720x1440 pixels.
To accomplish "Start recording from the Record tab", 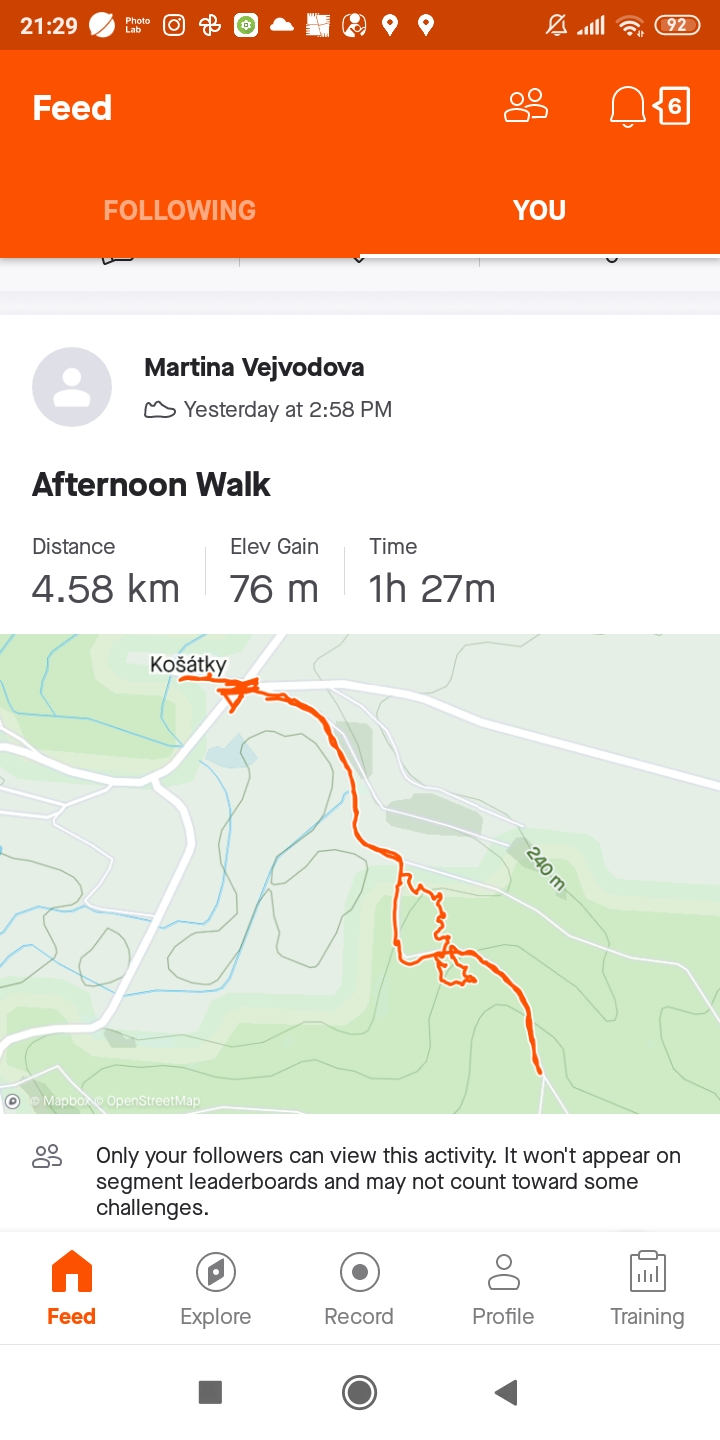I will pos(359,1288).
